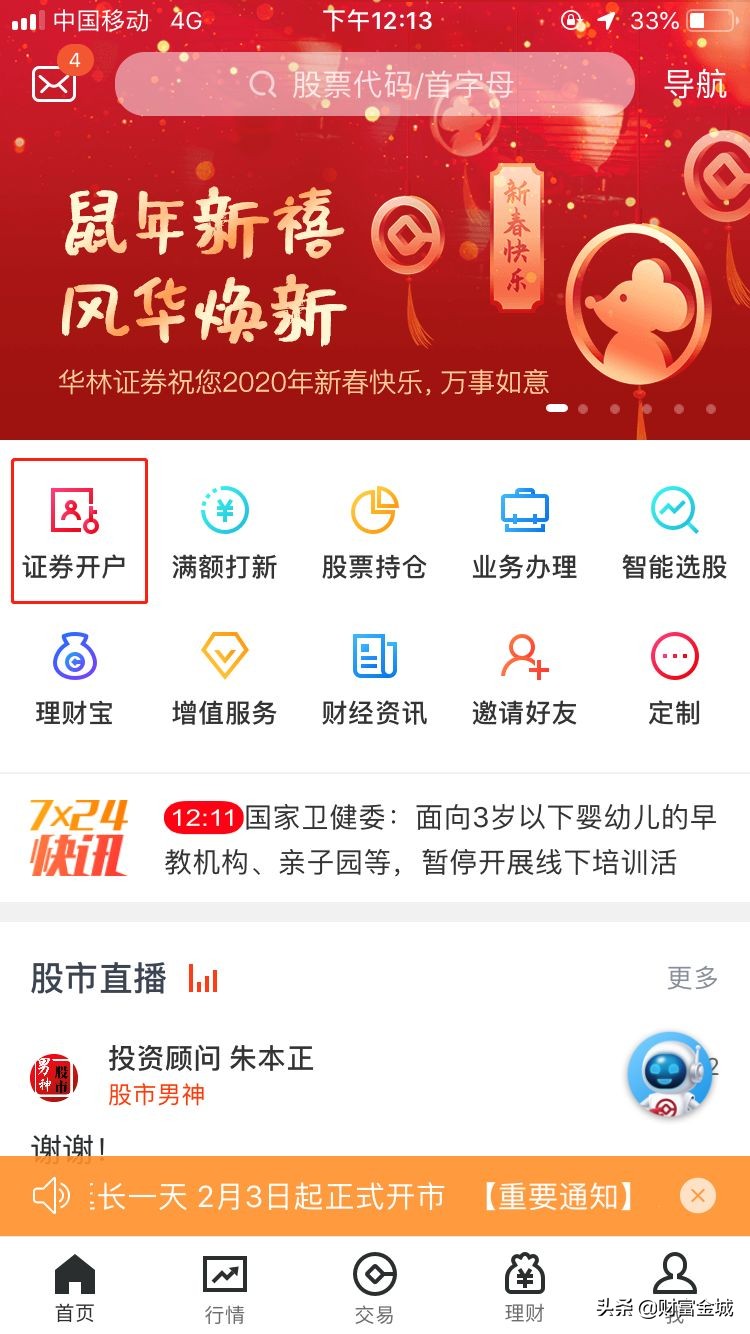The height and width of the screenshot is (1334, 750).
Task: Select the 增值服务 value-added services icon
Action: (224, 678)
